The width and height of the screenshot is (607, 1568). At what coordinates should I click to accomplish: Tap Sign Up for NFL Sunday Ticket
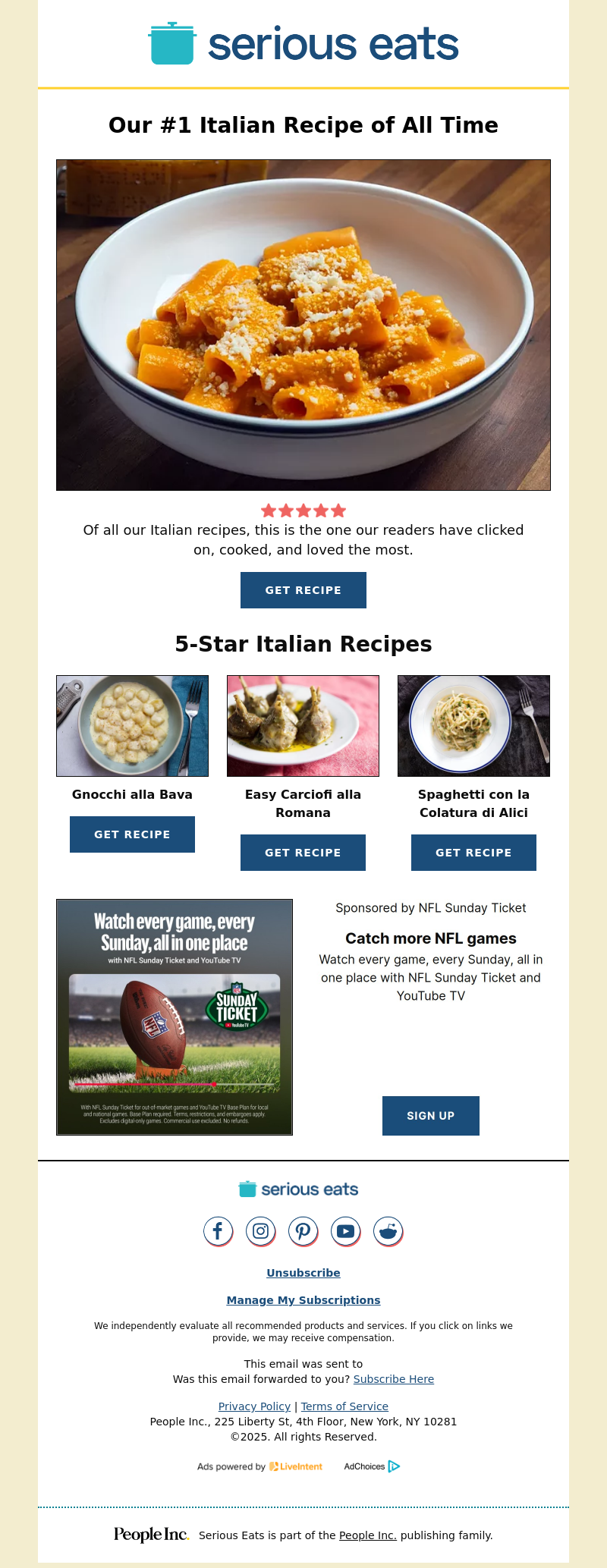430,1116
